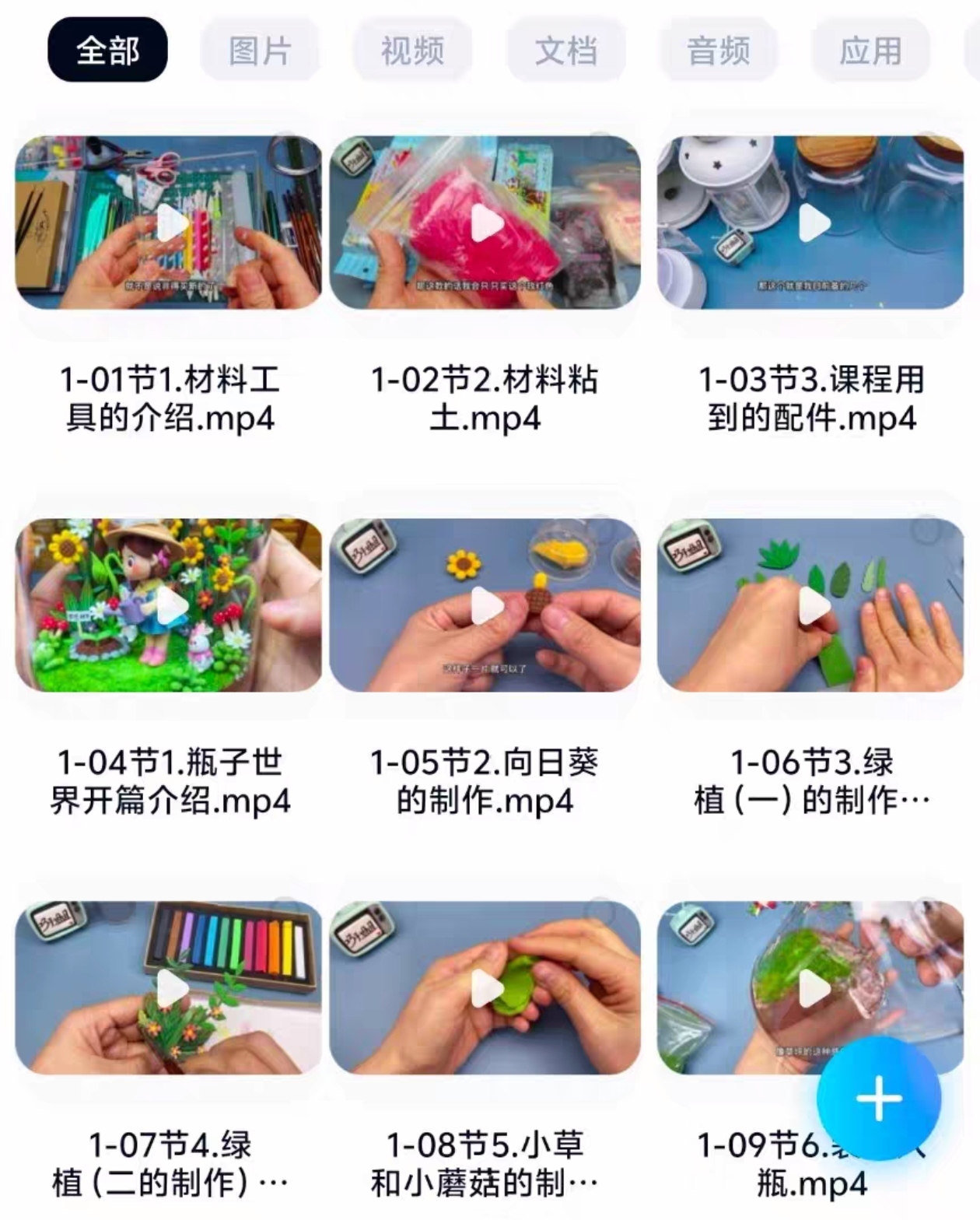Viewport: 980px width, 1220px height.
Task: Open video 1-06节3.绿植(一)的制作
Action: (x=810, y=605)
